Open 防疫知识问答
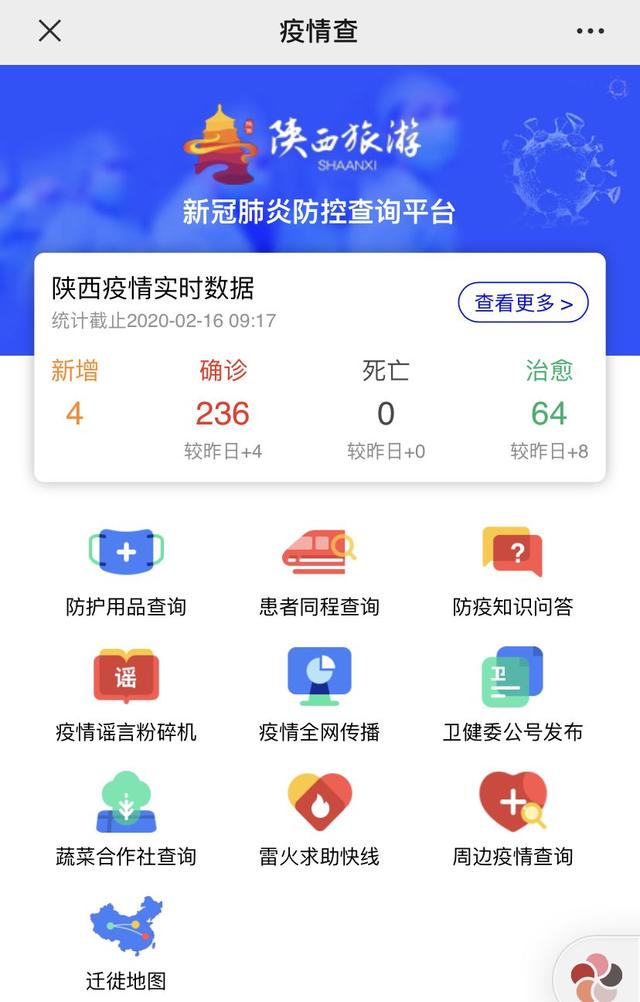Screen dimensions: 640x1002 tap(512, 570)
